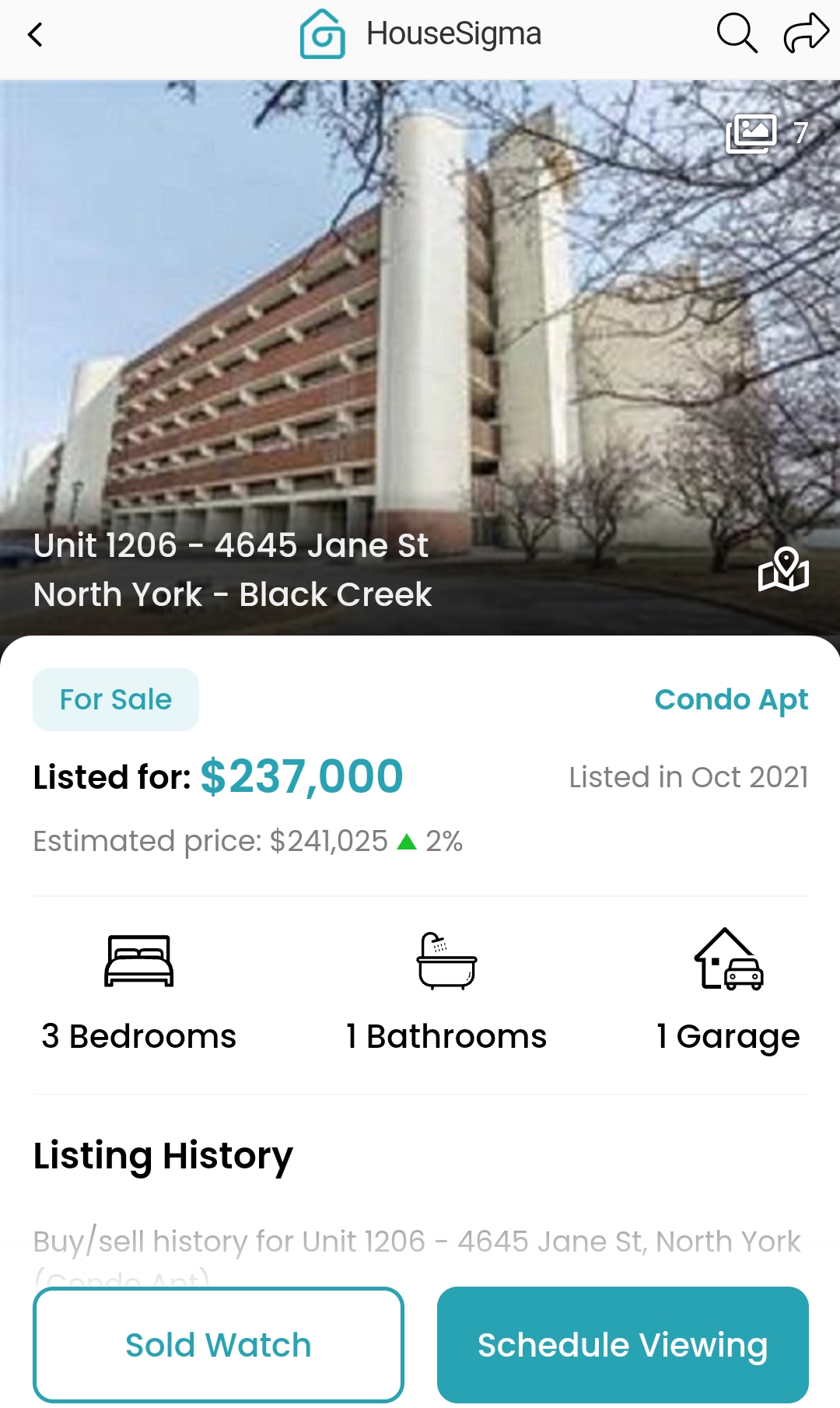840x1408 pixels.
Task: Share this listing via the arrow icon
Action: click(x=806, y=34)
